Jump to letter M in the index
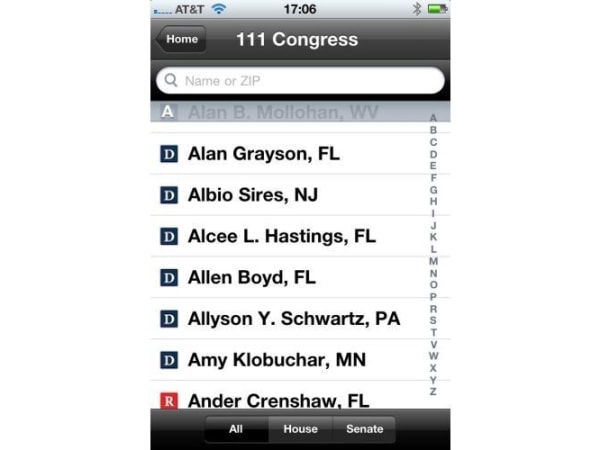This screenshot has height=450, width=600. pos(433,261)
